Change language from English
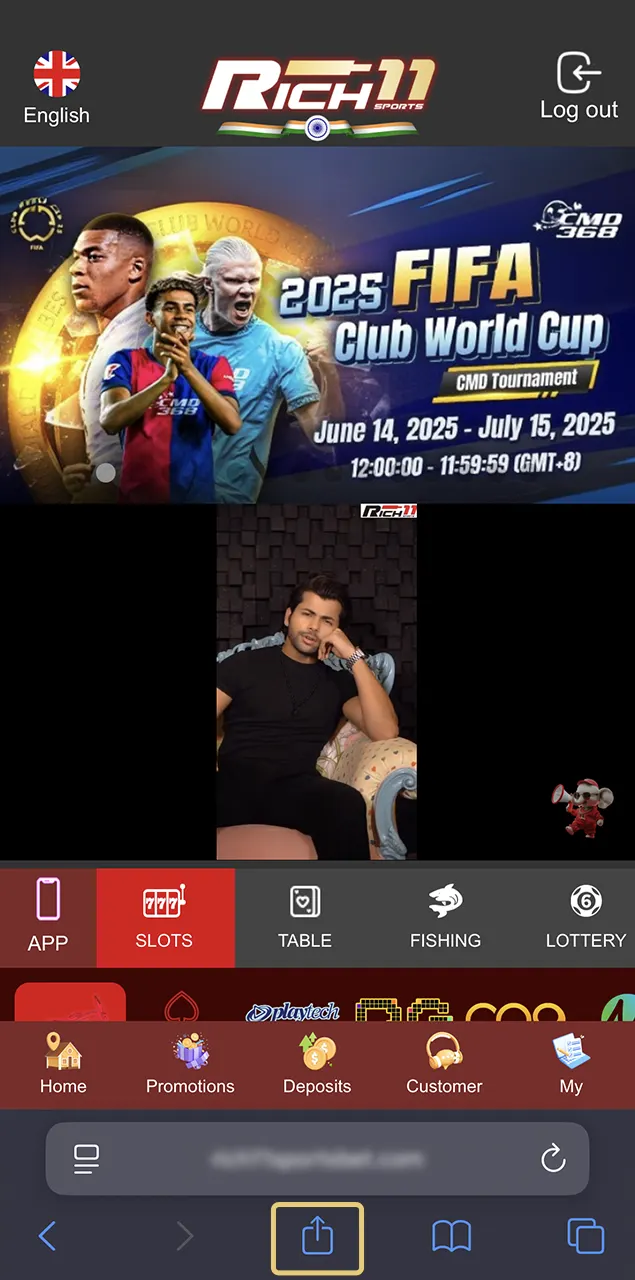 pyautogui.click(x=56, y=90)
